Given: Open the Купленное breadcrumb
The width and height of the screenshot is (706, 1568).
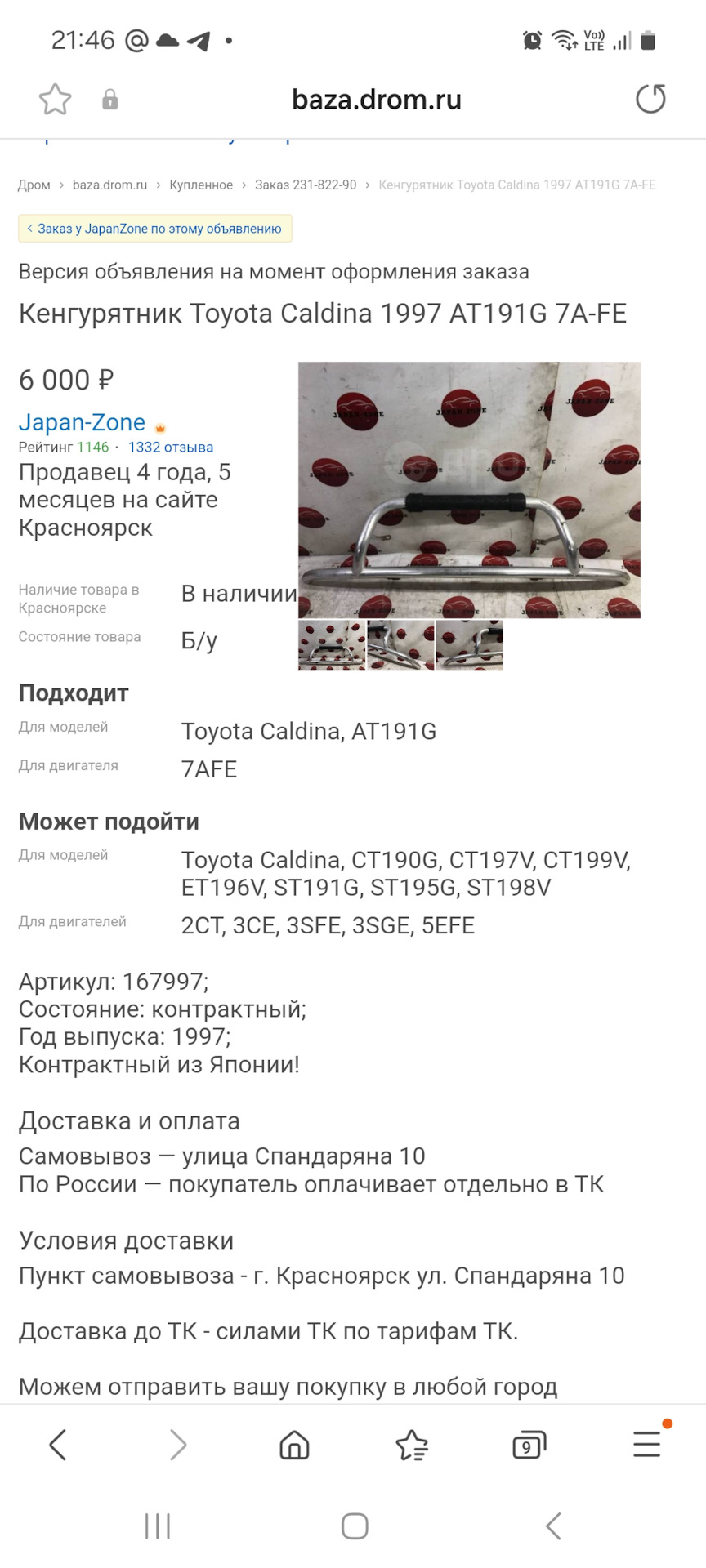Looking at the screenshot, I should click(x=201, y=185).
